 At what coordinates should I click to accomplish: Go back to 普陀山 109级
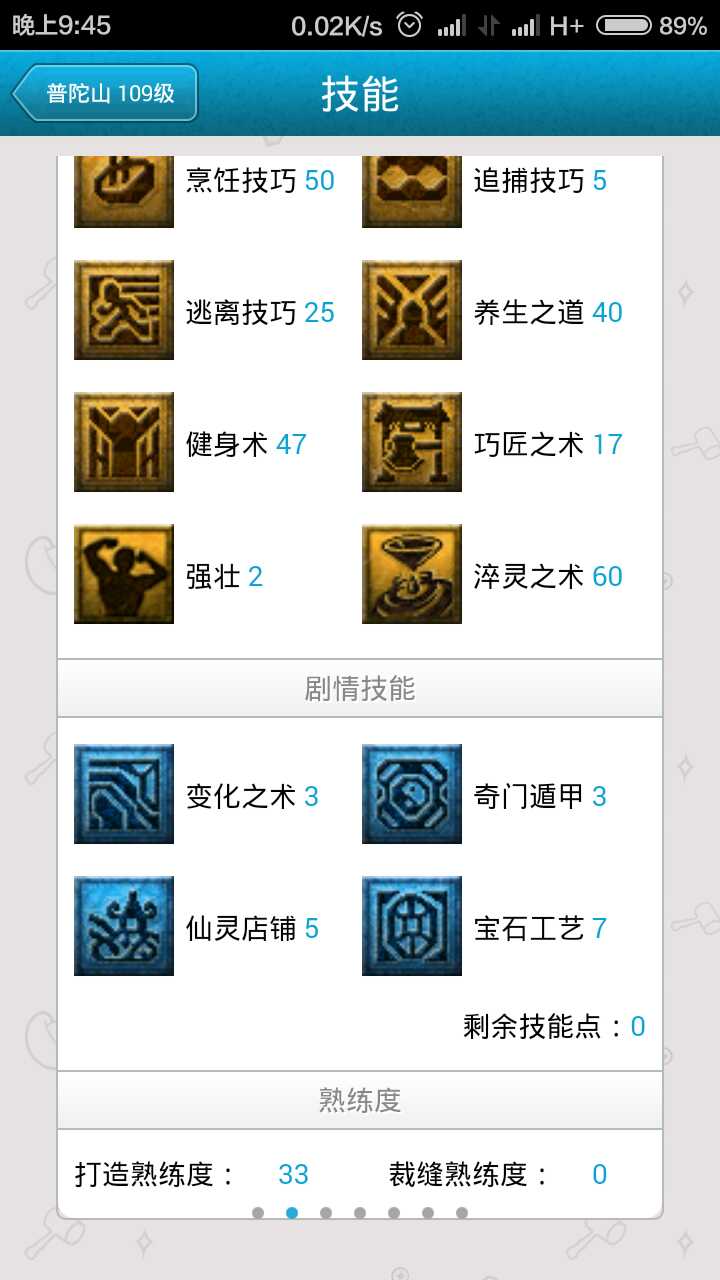[x=105, y=94]
